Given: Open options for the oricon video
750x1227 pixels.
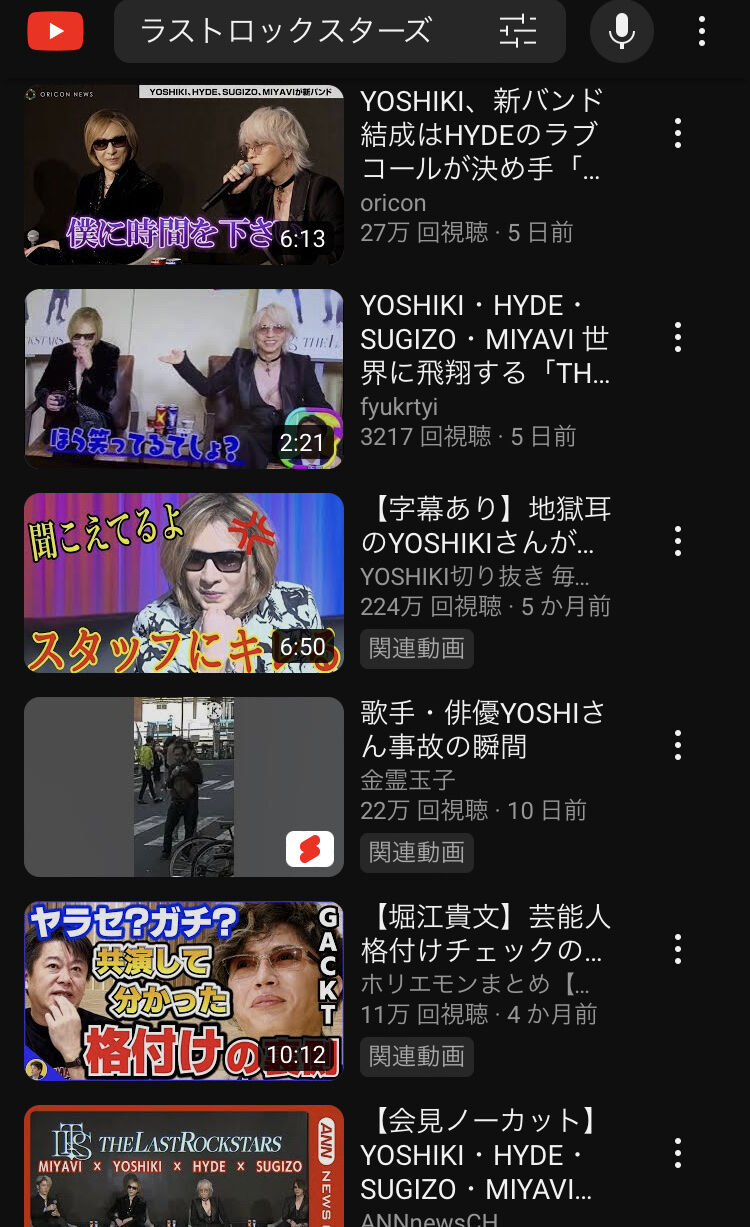Looking at the screenshot, I should coord(678,133).
